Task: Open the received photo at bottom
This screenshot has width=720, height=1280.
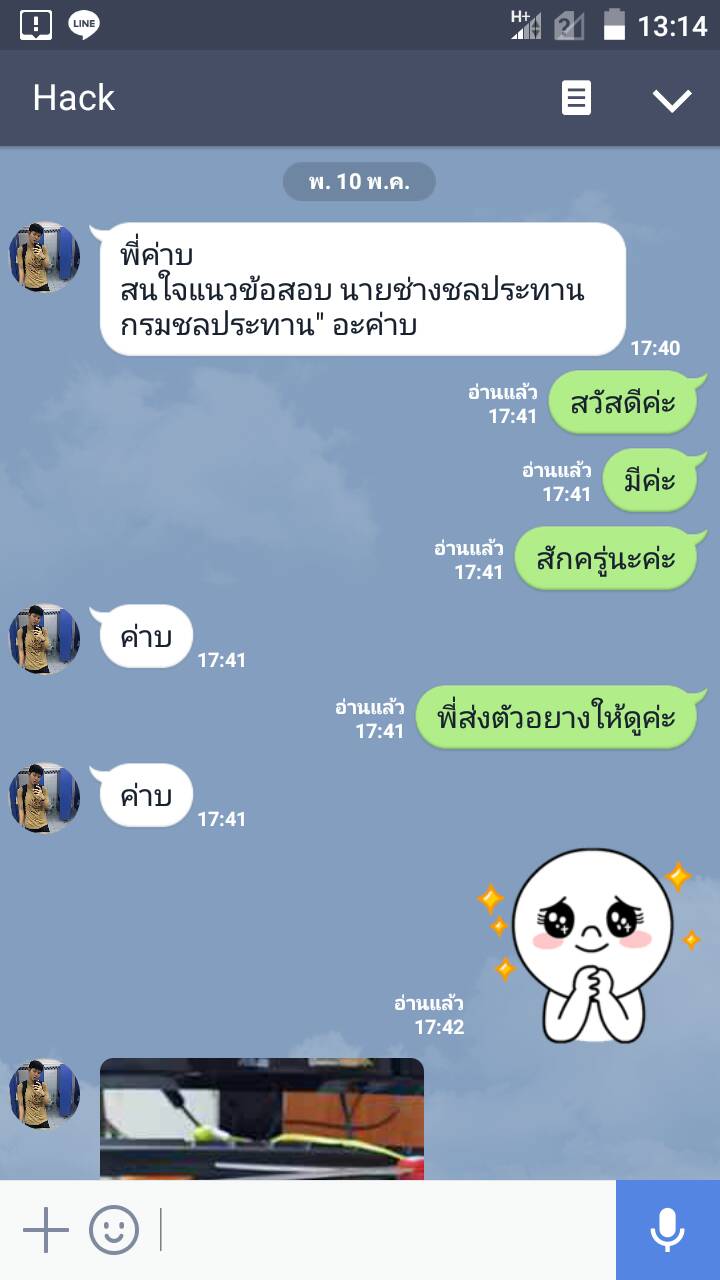Action: tap(262, 1118)
